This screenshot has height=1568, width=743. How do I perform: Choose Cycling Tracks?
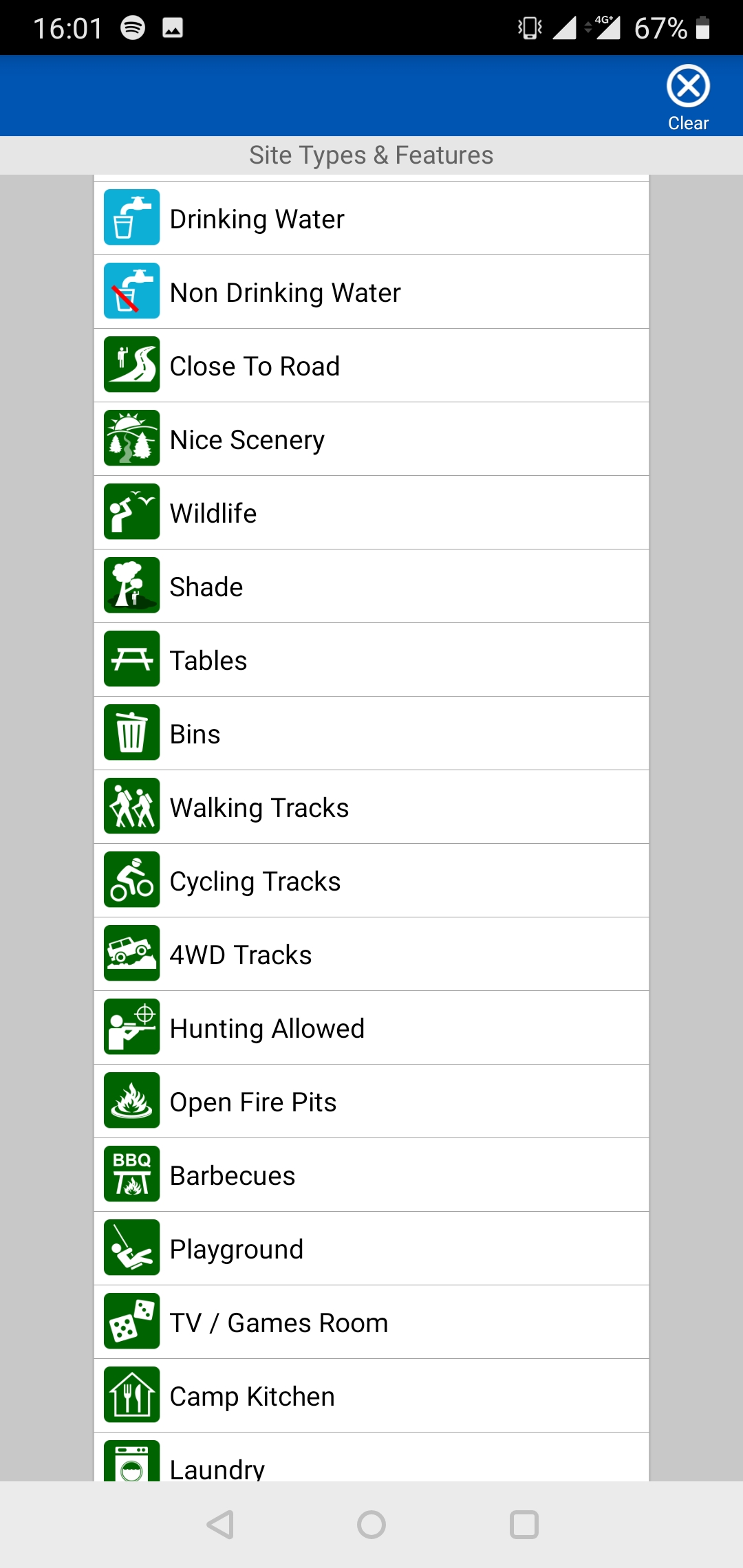pos(371,881)
